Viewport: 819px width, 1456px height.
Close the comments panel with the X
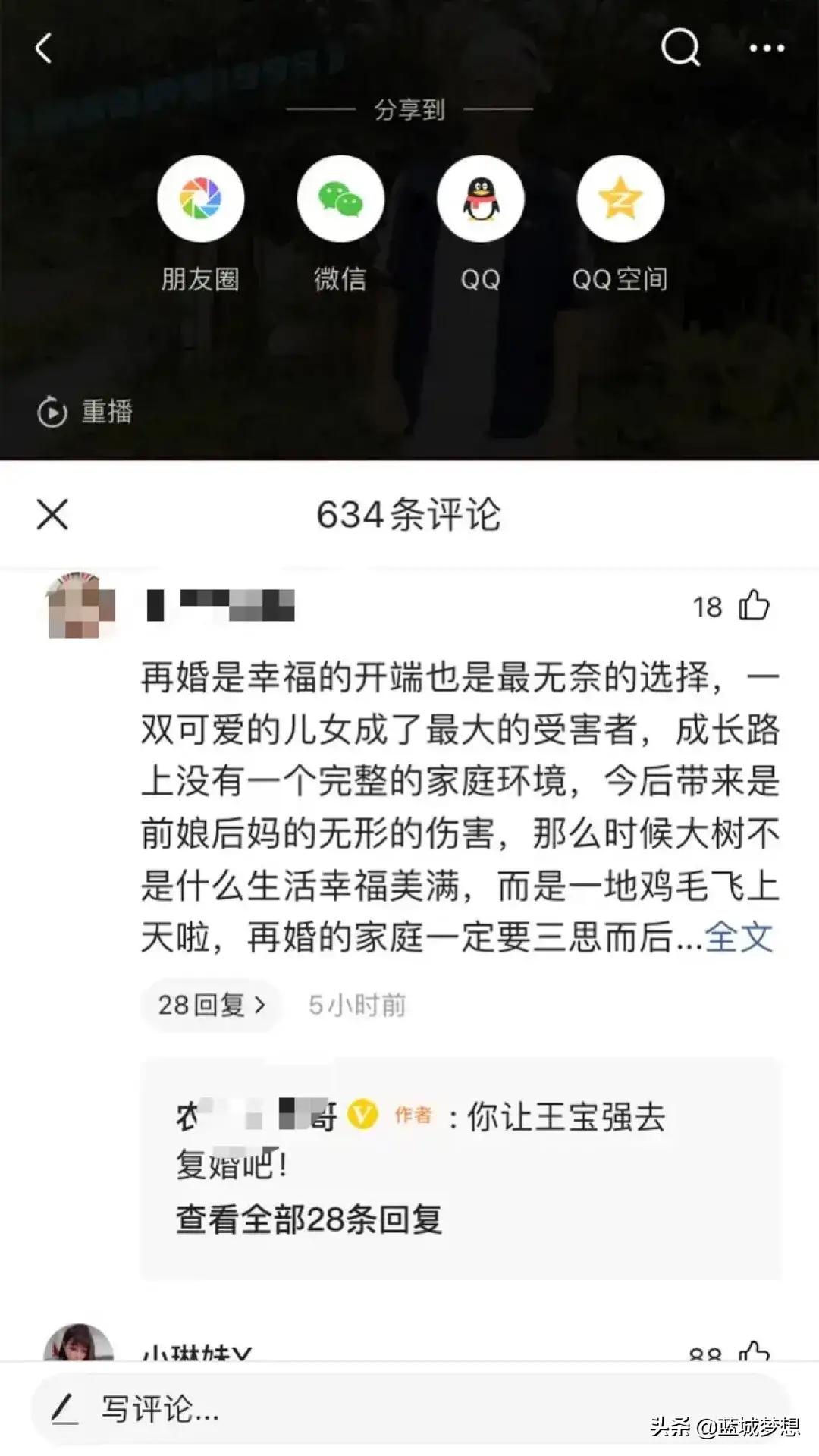tap(53, 514)
